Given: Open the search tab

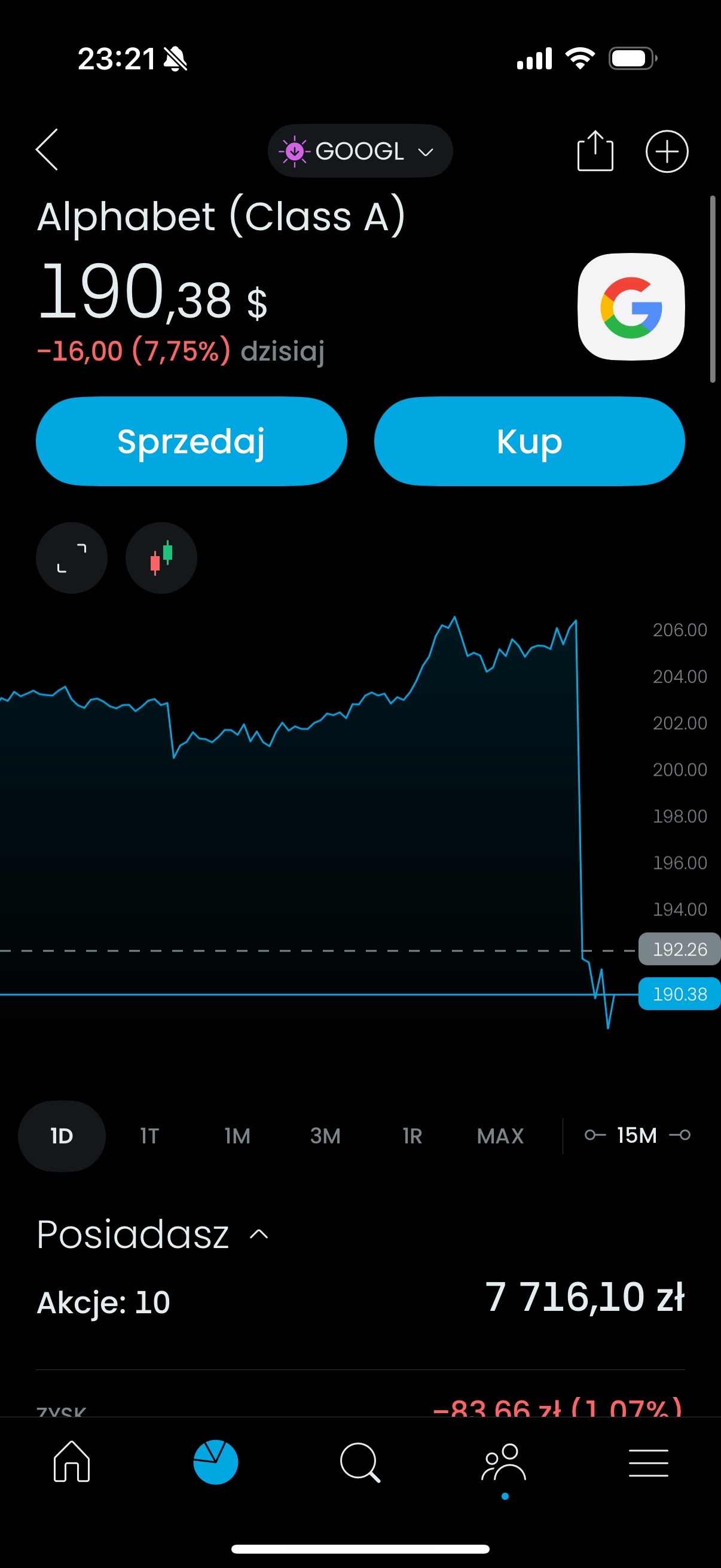Looking at the screenshot, I should (359, 1462).
